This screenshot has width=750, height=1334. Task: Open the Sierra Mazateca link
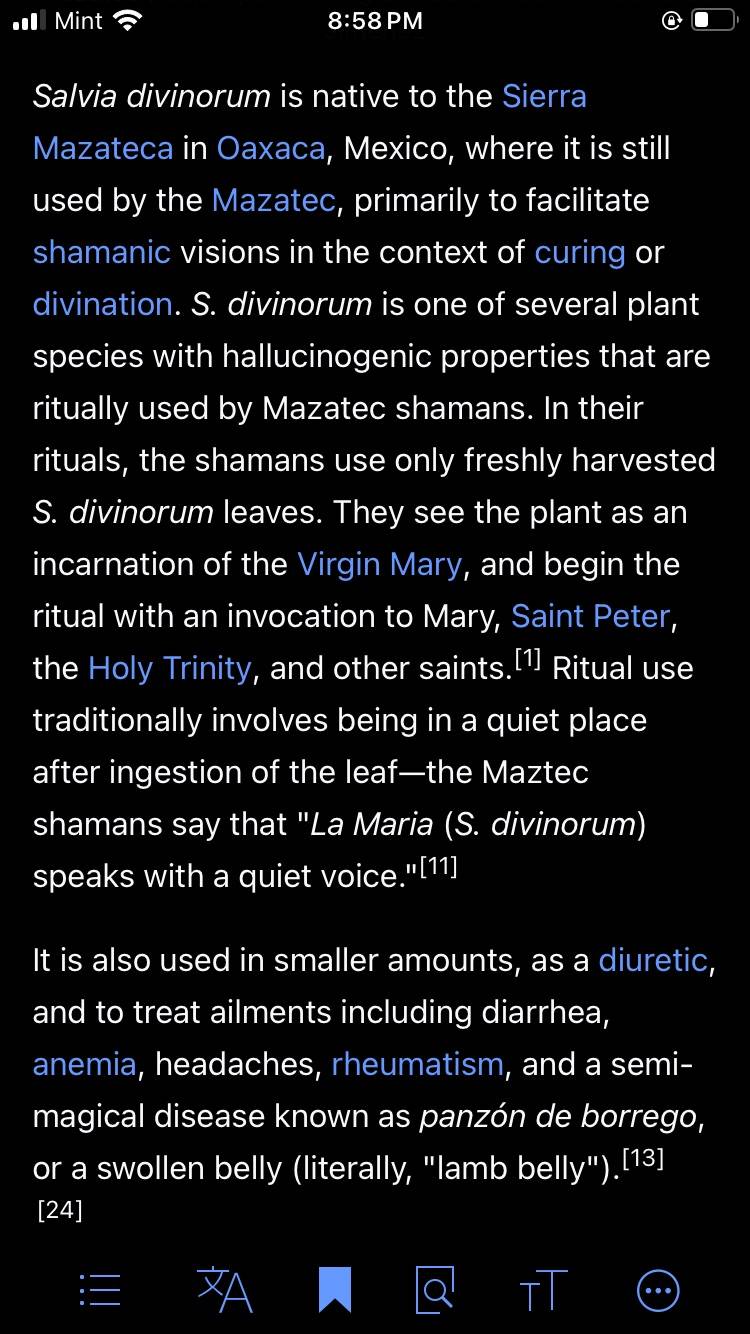544,97
